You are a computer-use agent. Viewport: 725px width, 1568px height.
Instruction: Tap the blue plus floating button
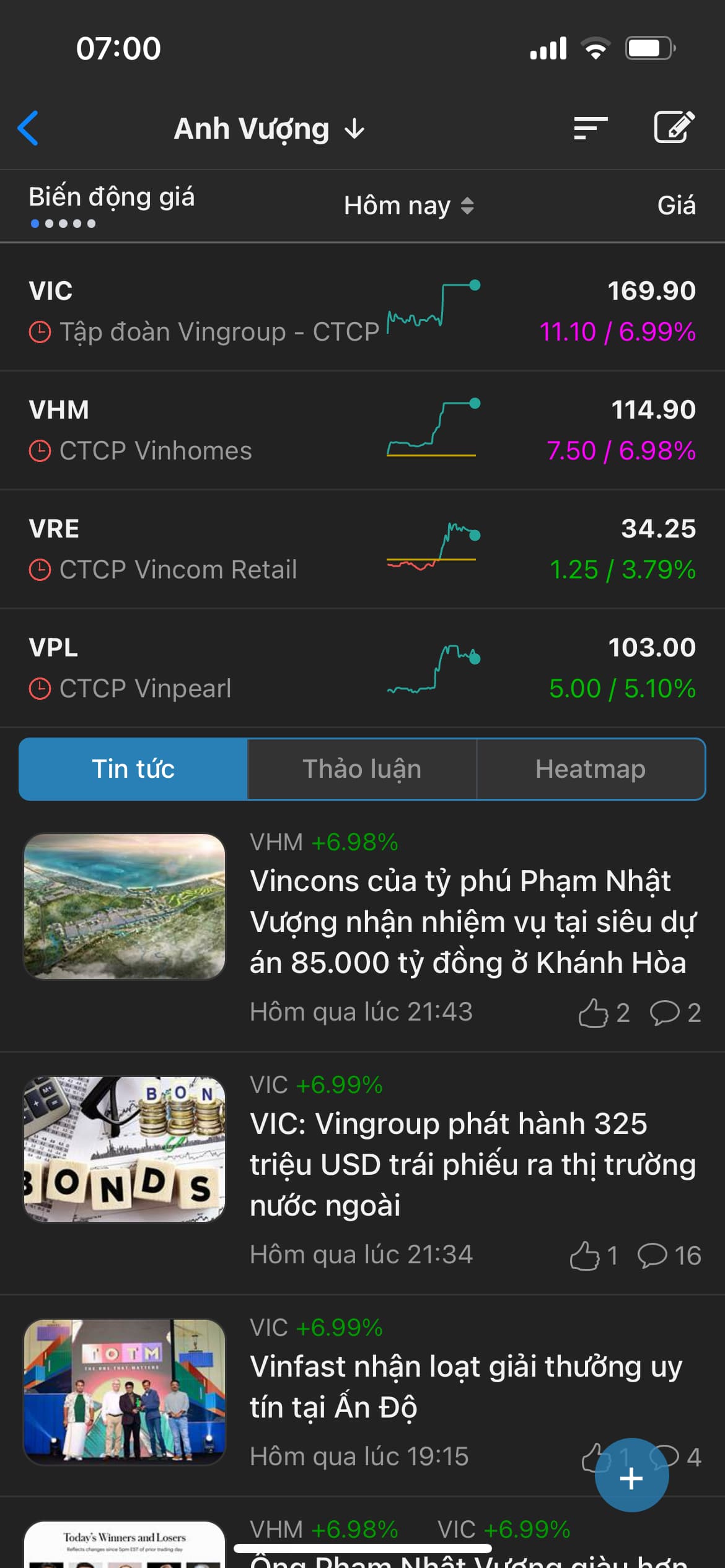tap(631, 1478)
